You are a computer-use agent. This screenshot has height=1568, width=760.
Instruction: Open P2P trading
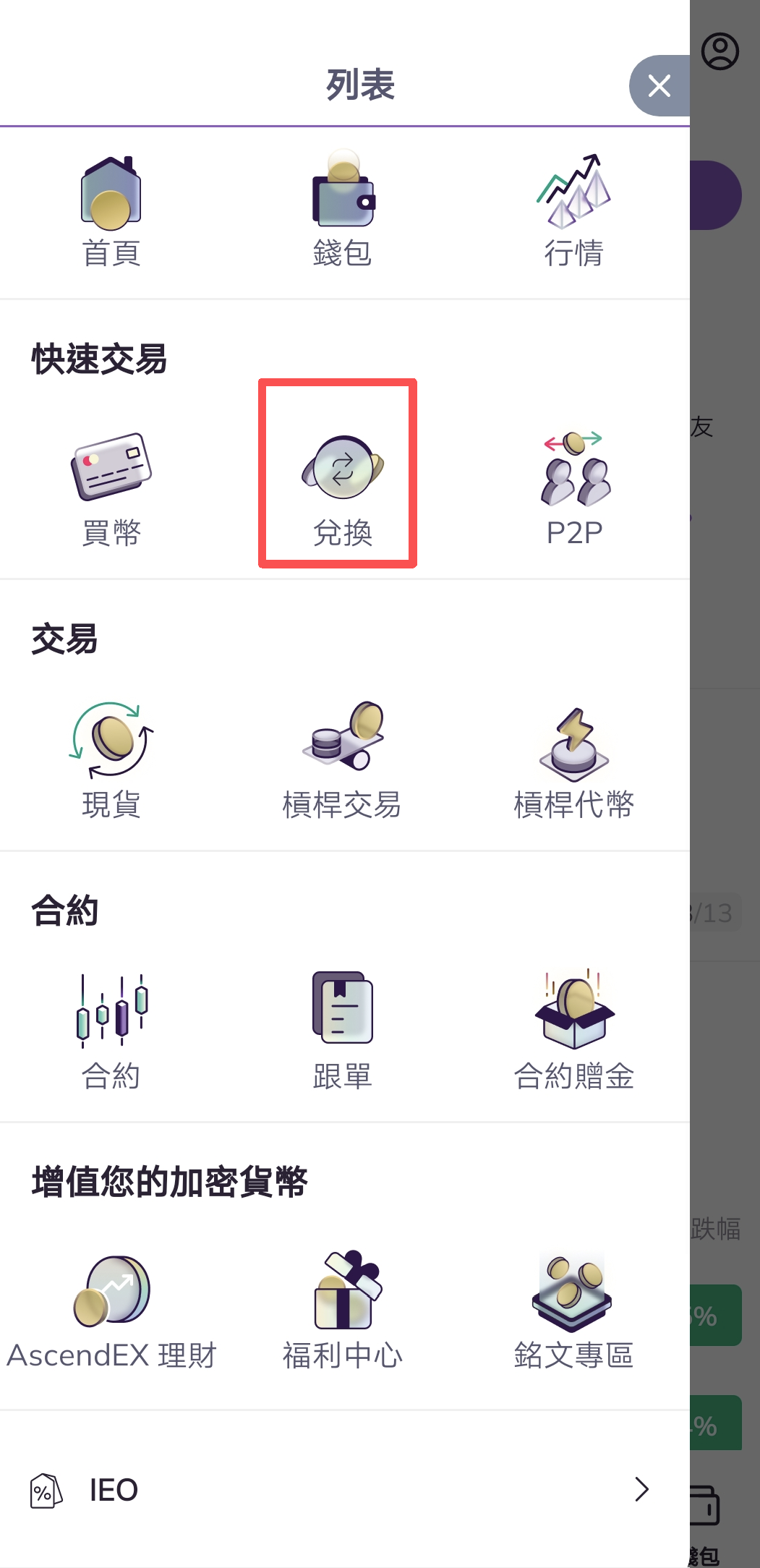[573, 488]
